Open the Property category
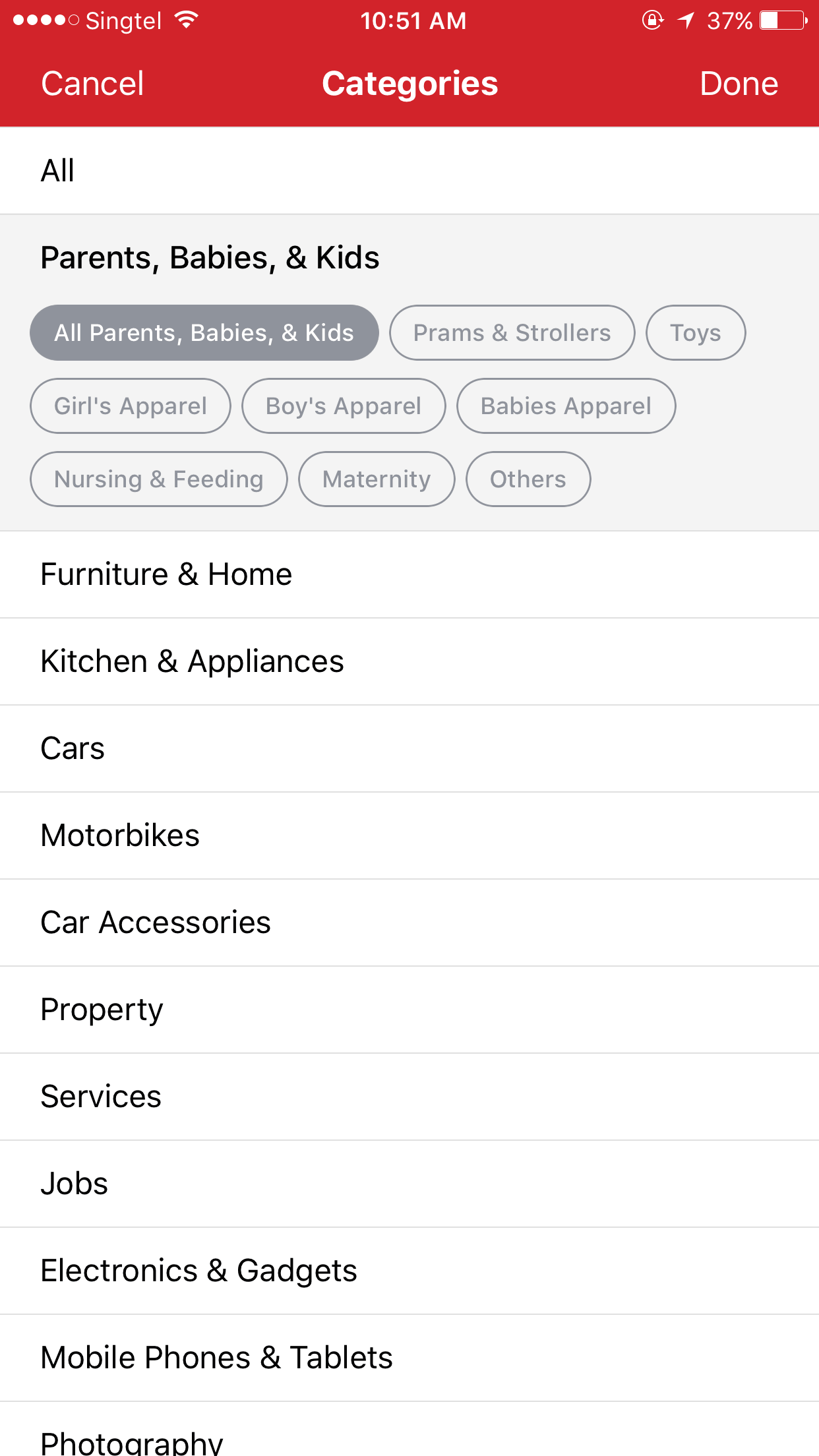Image resolution: width=819 pixels, height=1456 pixels. tap(409, 1010)
